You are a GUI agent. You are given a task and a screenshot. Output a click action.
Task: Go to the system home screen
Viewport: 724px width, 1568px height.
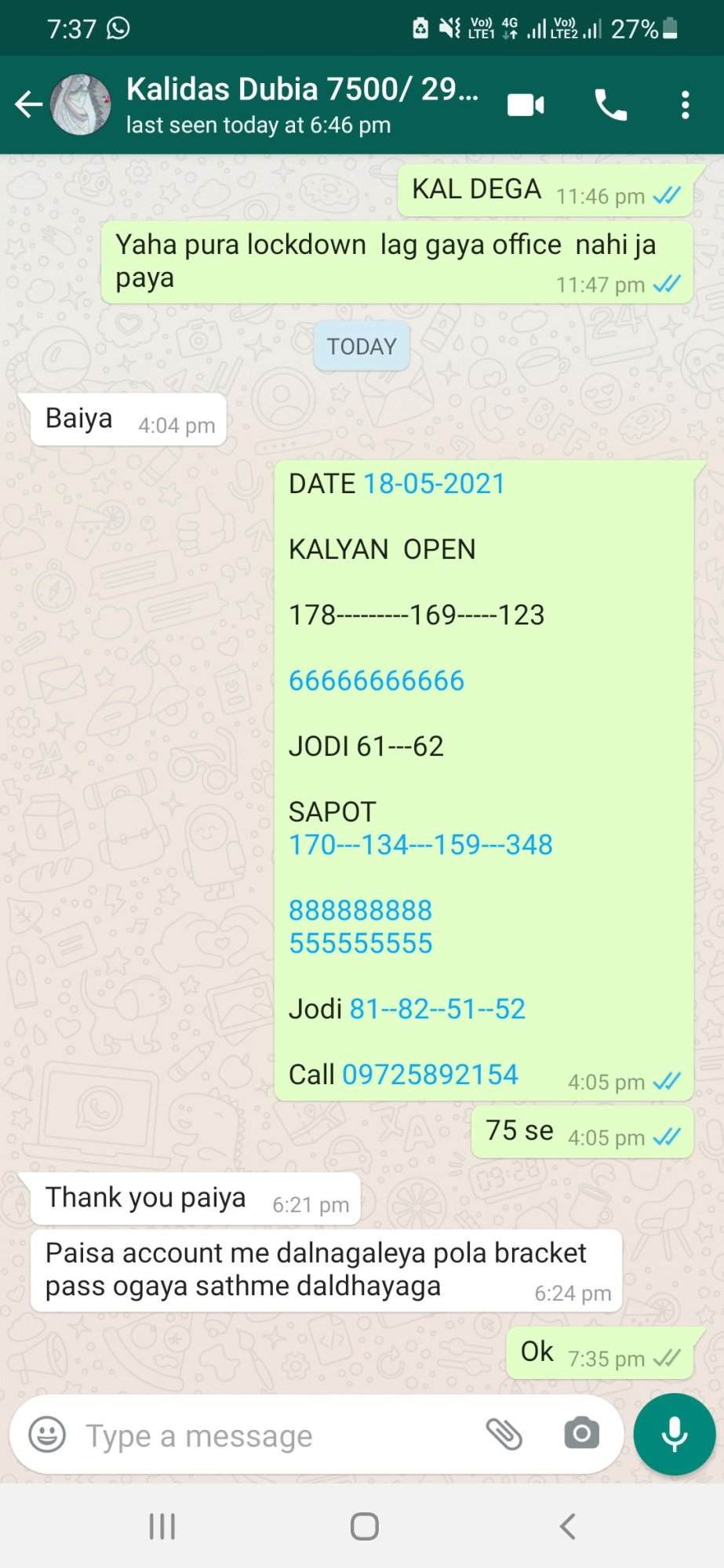click(x=364, y=1526)
